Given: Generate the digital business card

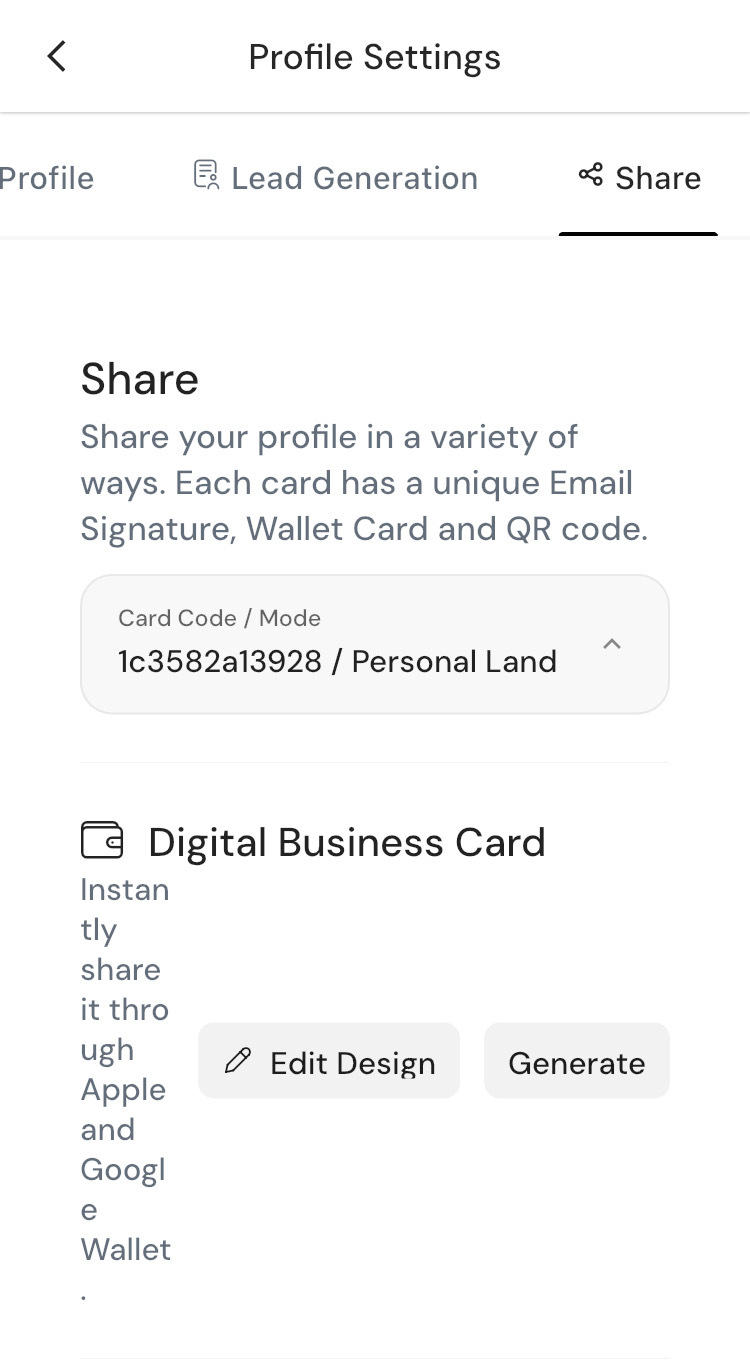Looking at the screenshot, I should [576, 1061].
